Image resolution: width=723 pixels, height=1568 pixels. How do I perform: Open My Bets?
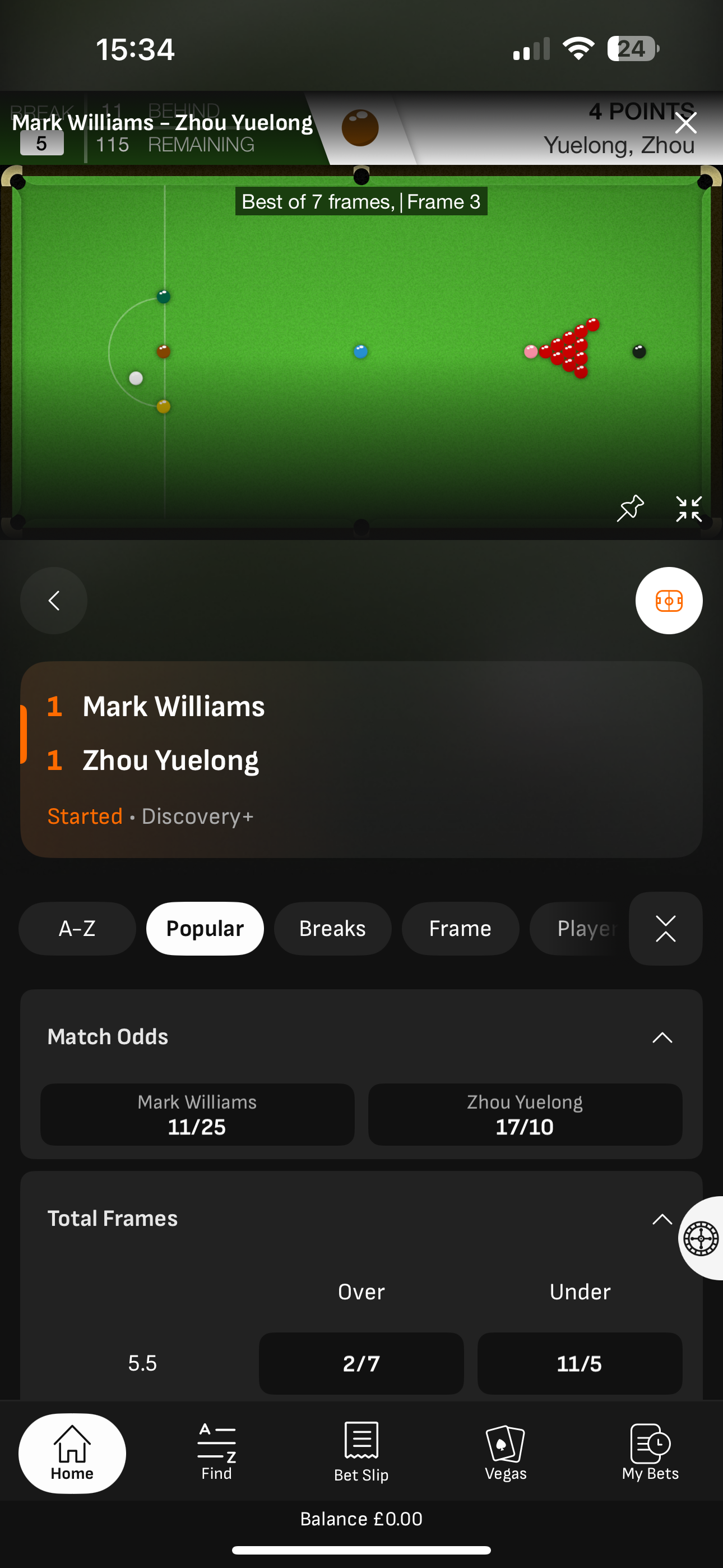pos(650,1455)
